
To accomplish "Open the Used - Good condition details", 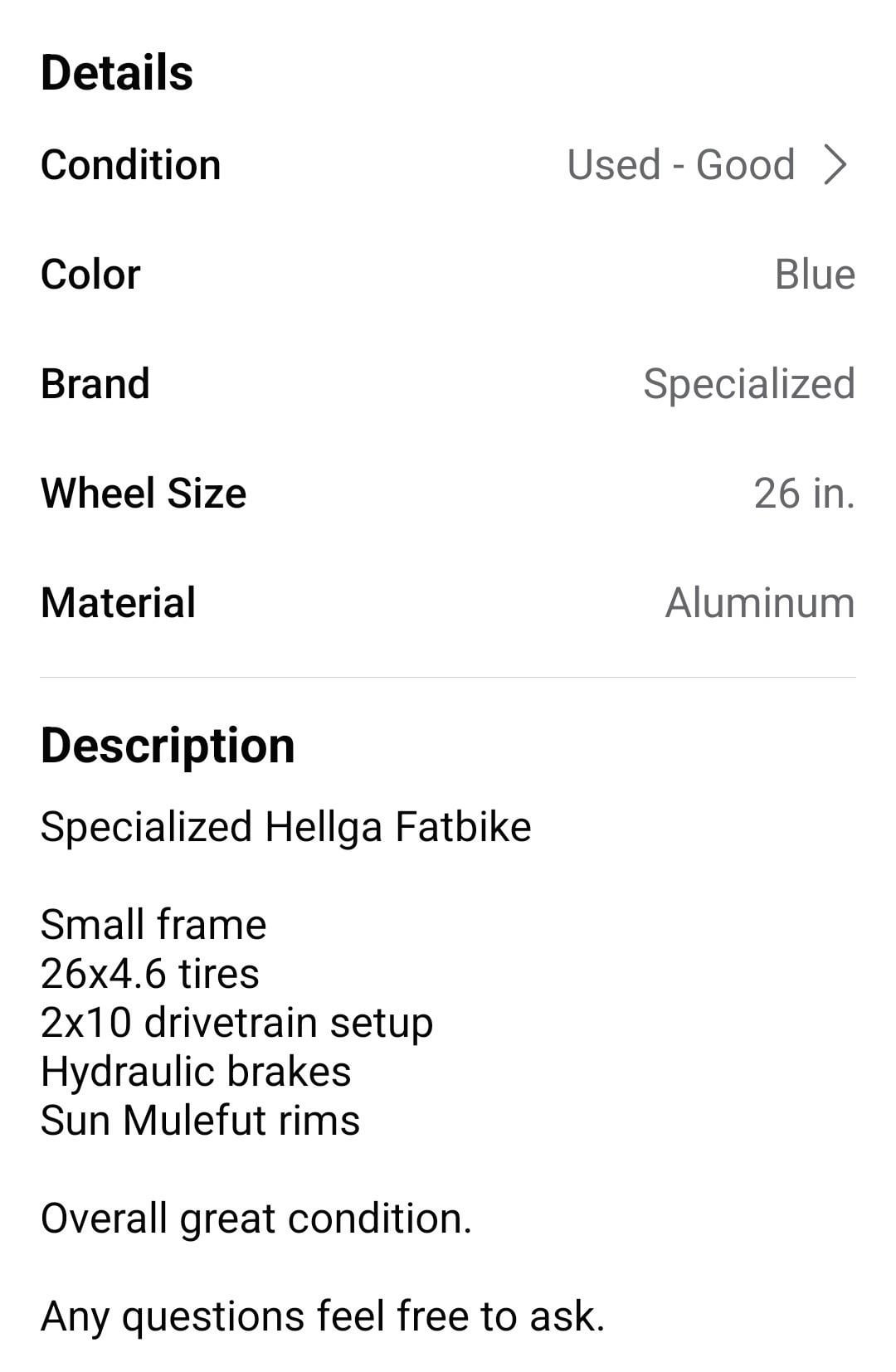I will tap(707, 164).
